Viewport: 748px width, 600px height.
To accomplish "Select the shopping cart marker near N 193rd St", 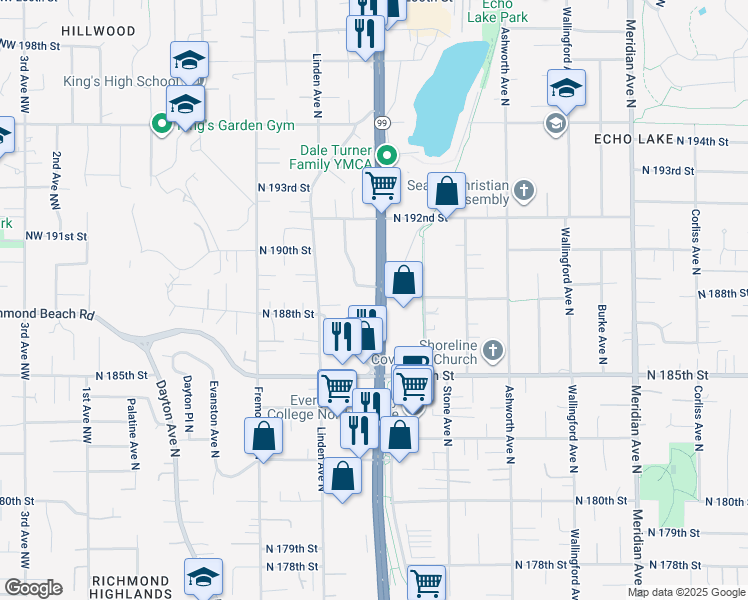I will [x=381, y=186].
